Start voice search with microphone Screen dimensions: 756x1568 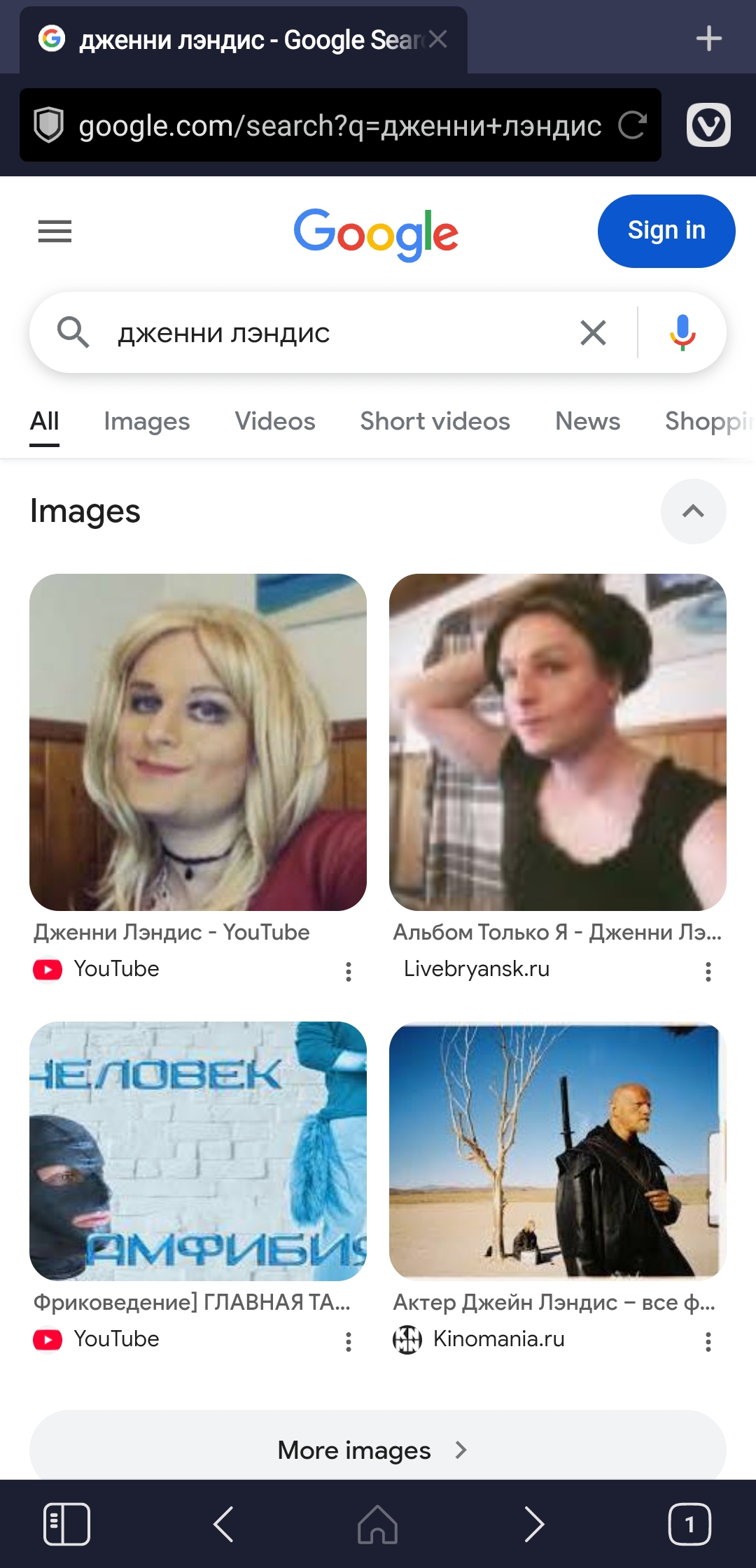[x=682, y=332]
